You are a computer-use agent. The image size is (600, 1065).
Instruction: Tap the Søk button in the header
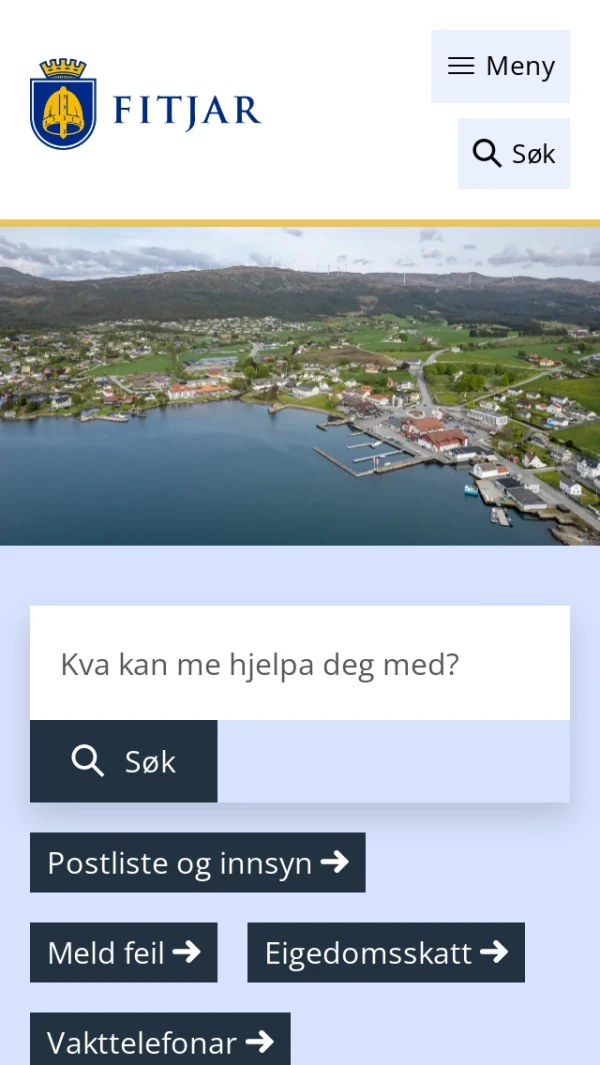(513, 154)
